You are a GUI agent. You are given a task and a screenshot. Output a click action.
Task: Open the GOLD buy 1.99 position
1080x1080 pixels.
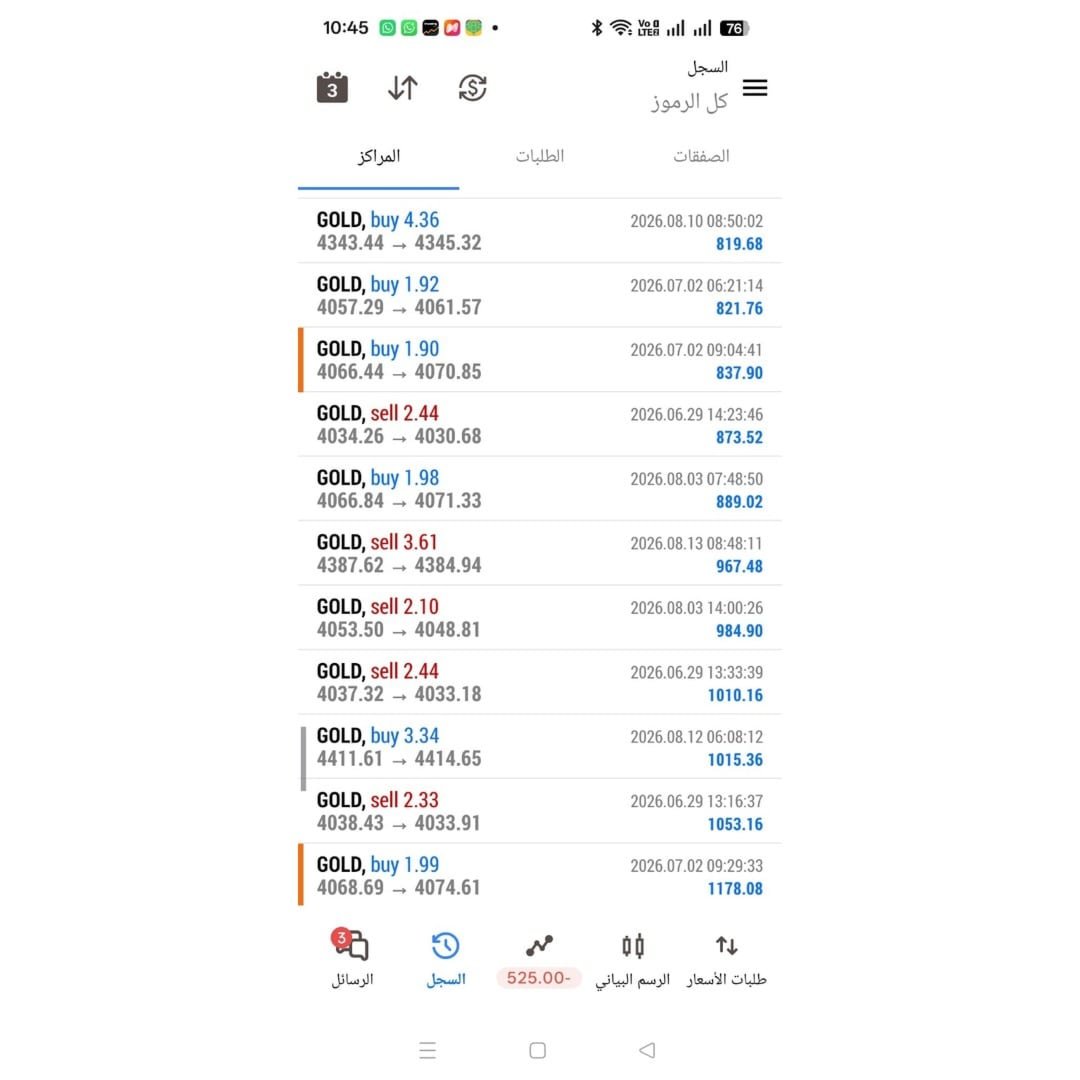(x=539, y=875)
